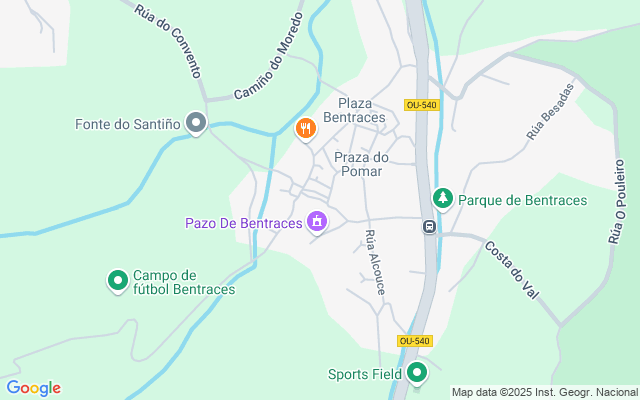
Task: Open the Campo de fútbol Bentraces marker
Action: tap(117, 280)
